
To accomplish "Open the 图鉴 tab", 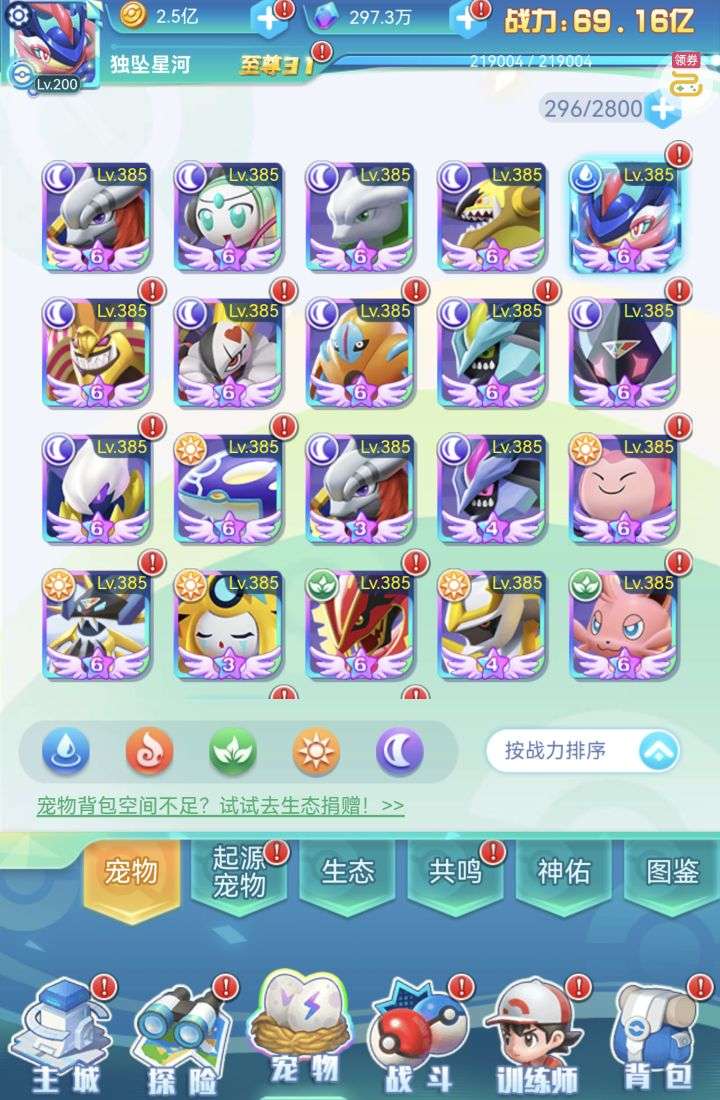I will (672, 872).
